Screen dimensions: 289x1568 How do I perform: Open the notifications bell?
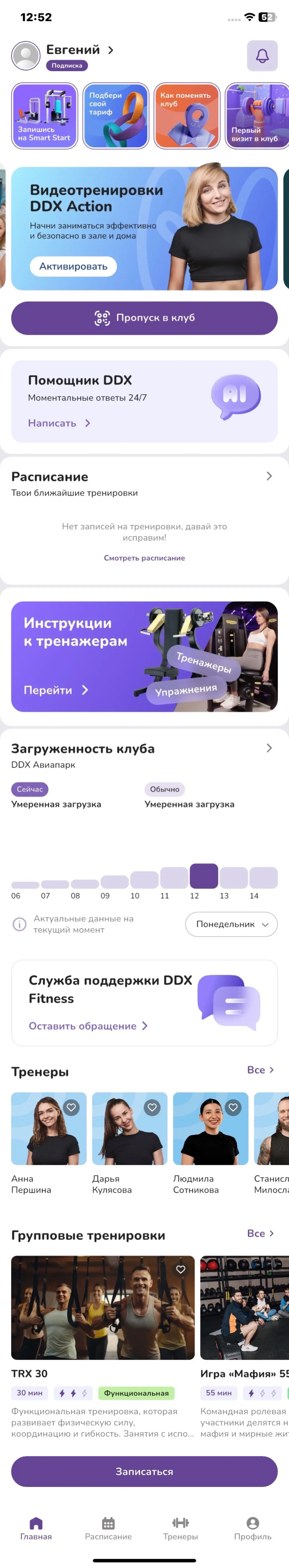coord(262,56)
